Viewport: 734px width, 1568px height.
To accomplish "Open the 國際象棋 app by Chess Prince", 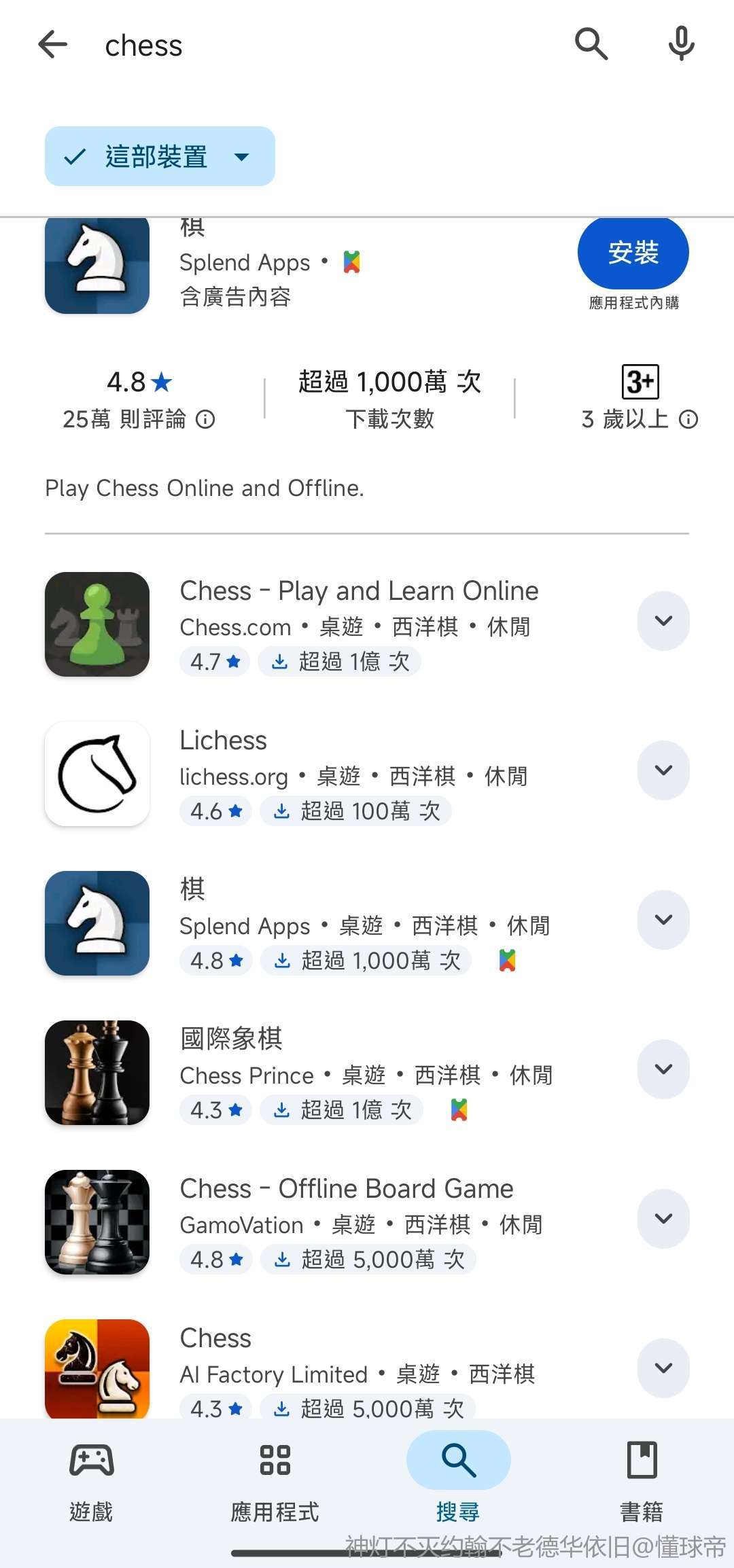I will (x=231, y=1039).
